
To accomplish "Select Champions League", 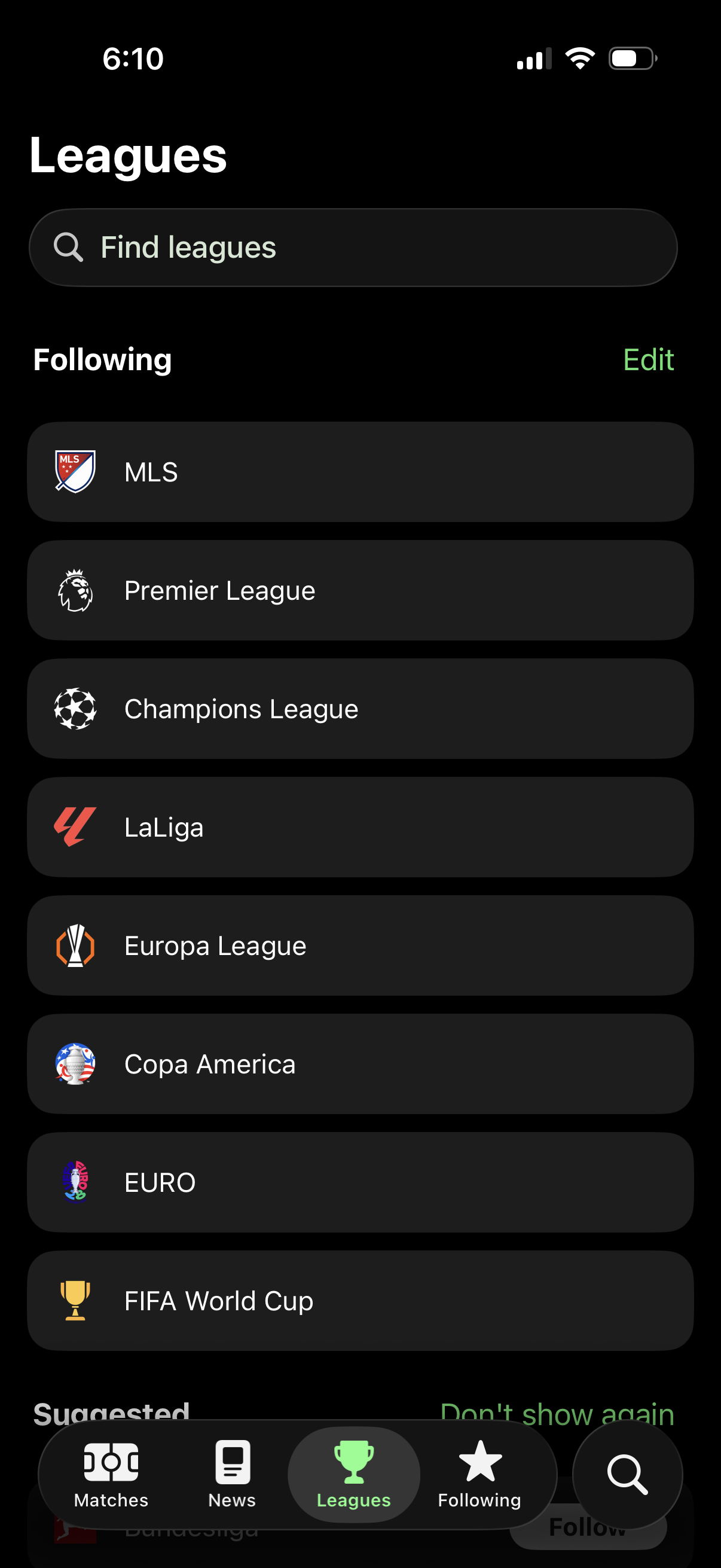I will coord(360,709).
